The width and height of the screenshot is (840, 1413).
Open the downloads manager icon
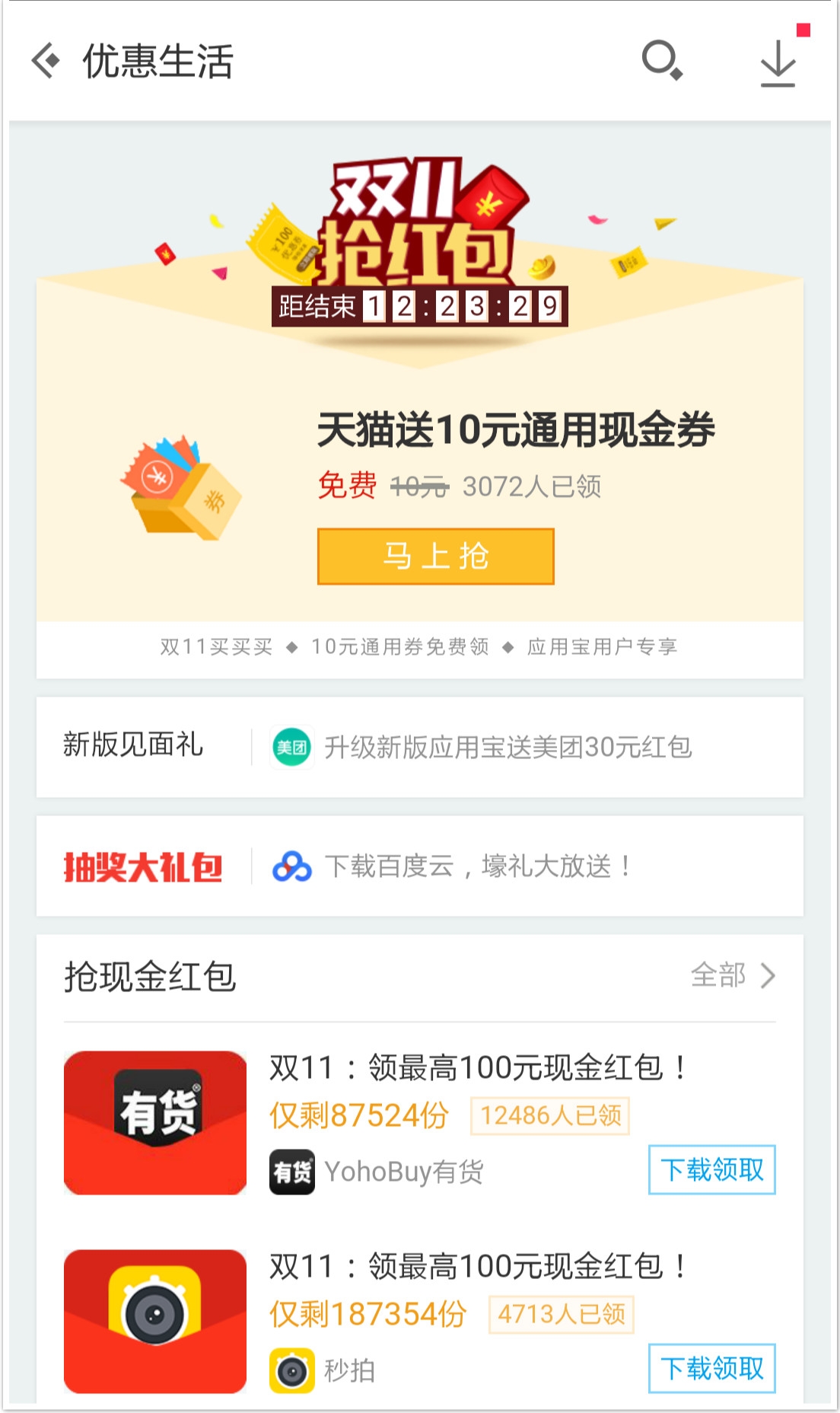(x=778, y=62)
